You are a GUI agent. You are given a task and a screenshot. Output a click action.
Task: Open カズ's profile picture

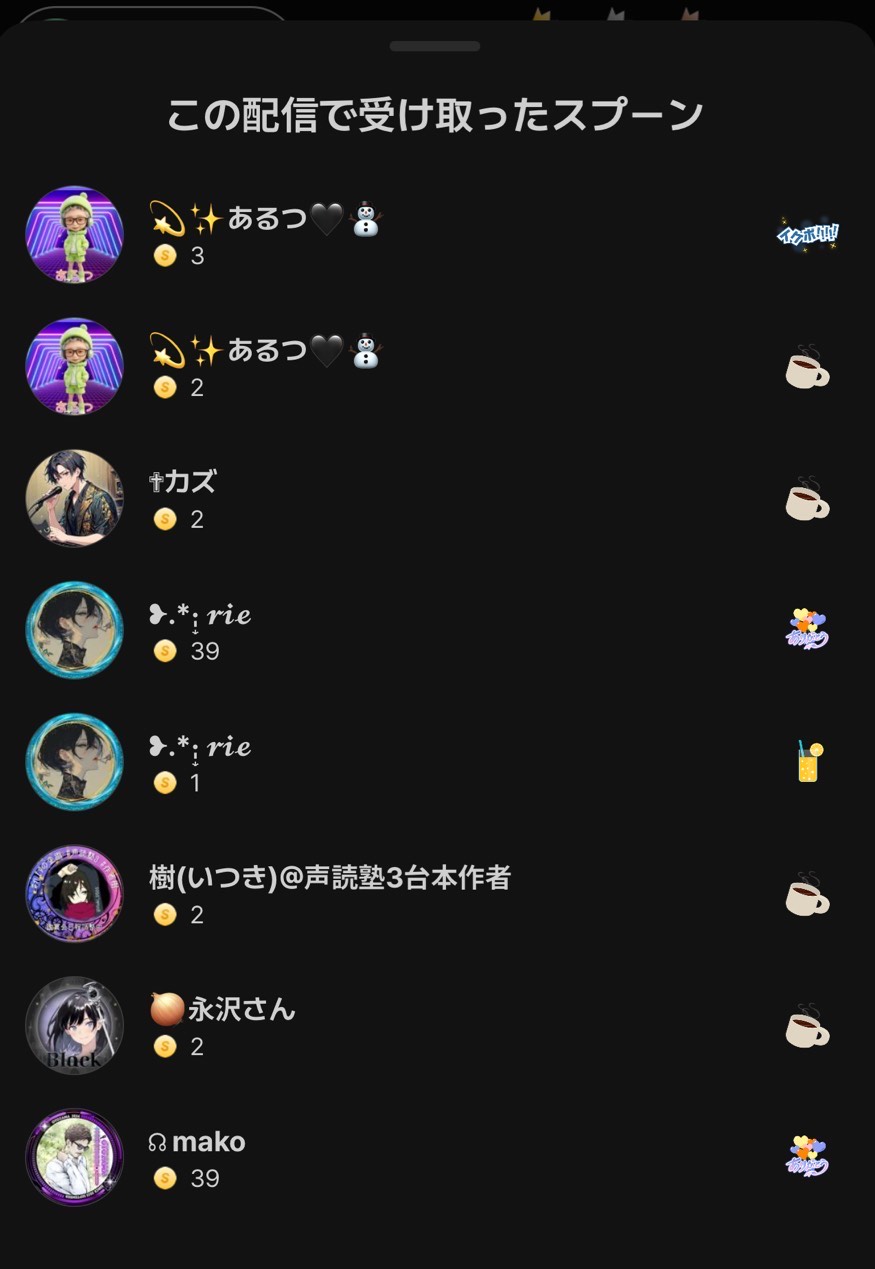(74, 498)
